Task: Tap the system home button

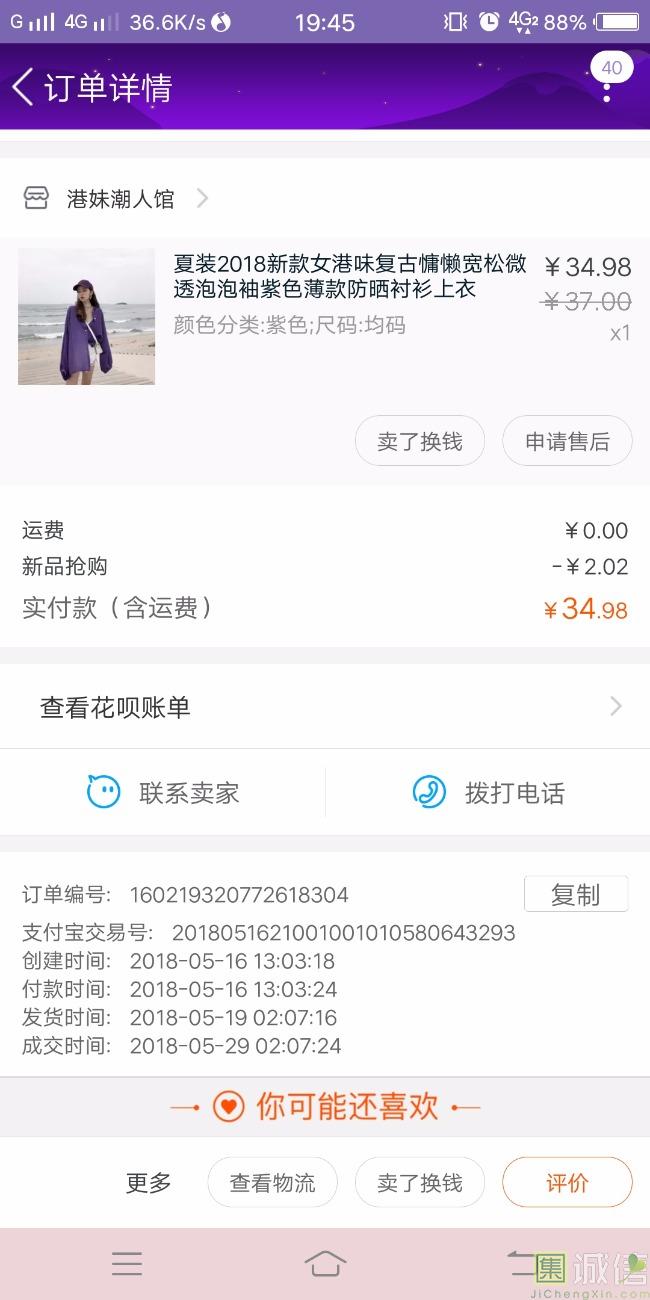Action: [325, 1264]
